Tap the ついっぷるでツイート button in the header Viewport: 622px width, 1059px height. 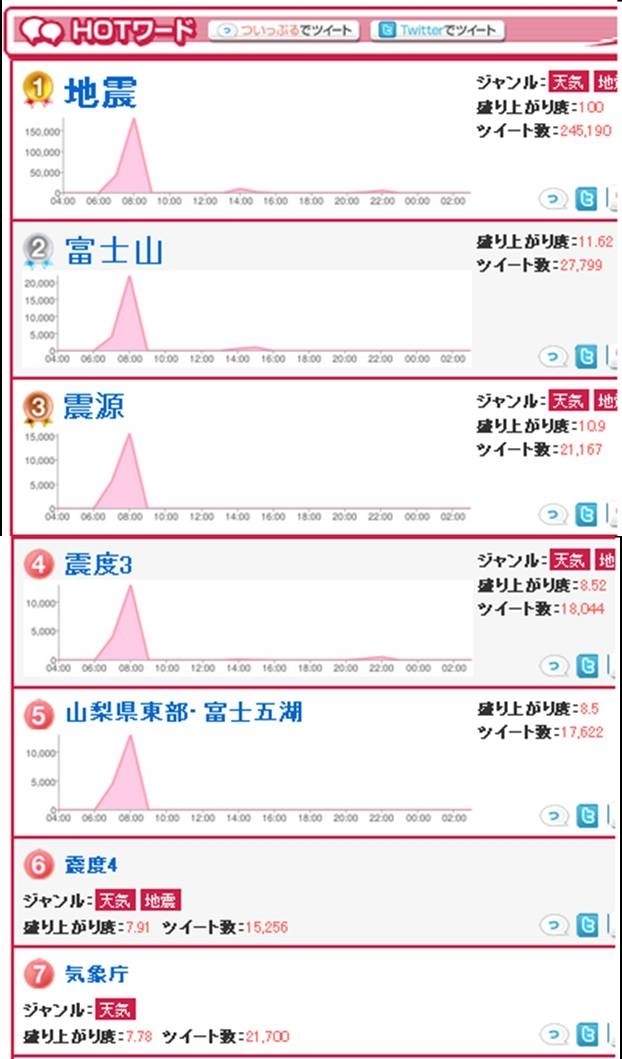point(284,30)
